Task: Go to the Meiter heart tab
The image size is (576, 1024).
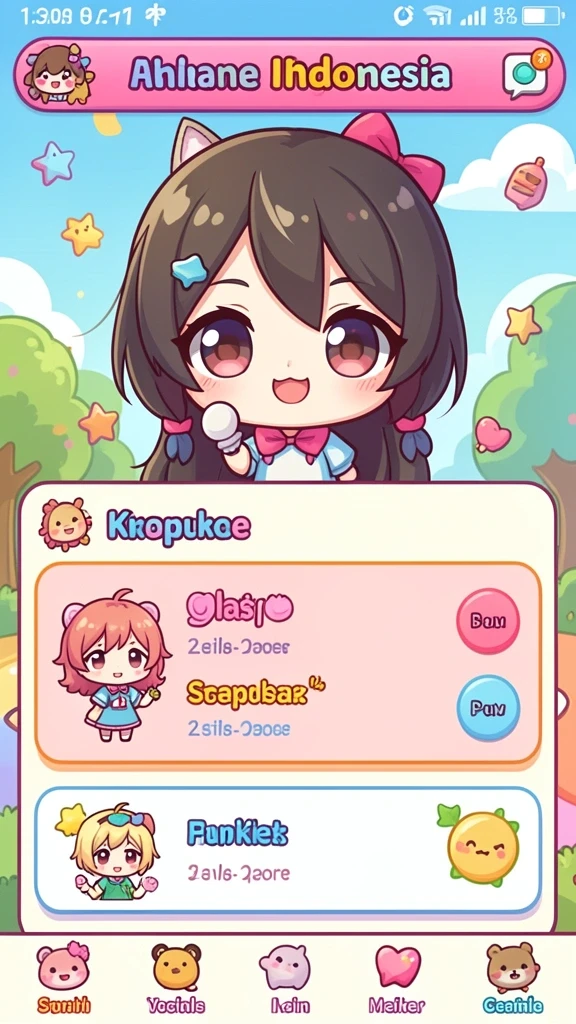Action: click(397, 978)
